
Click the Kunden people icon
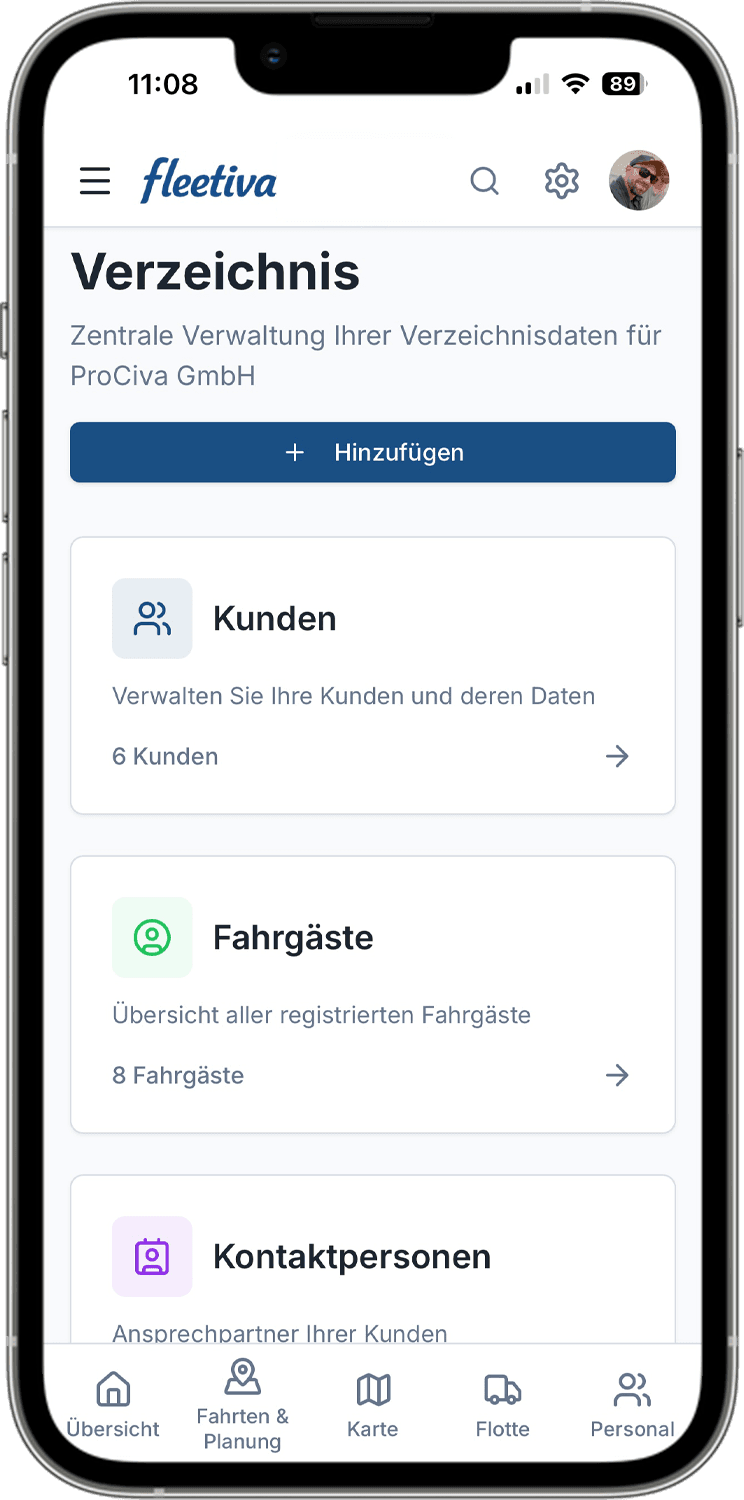tap(152, 618)
